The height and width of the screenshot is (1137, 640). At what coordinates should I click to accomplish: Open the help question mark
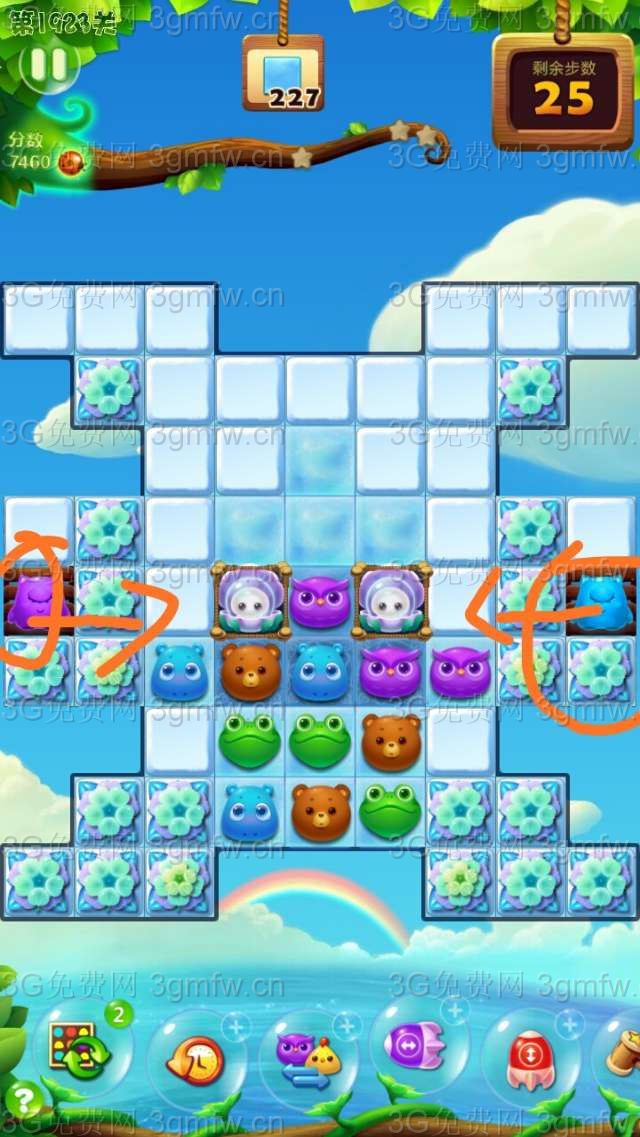(x=24, y=1100)
